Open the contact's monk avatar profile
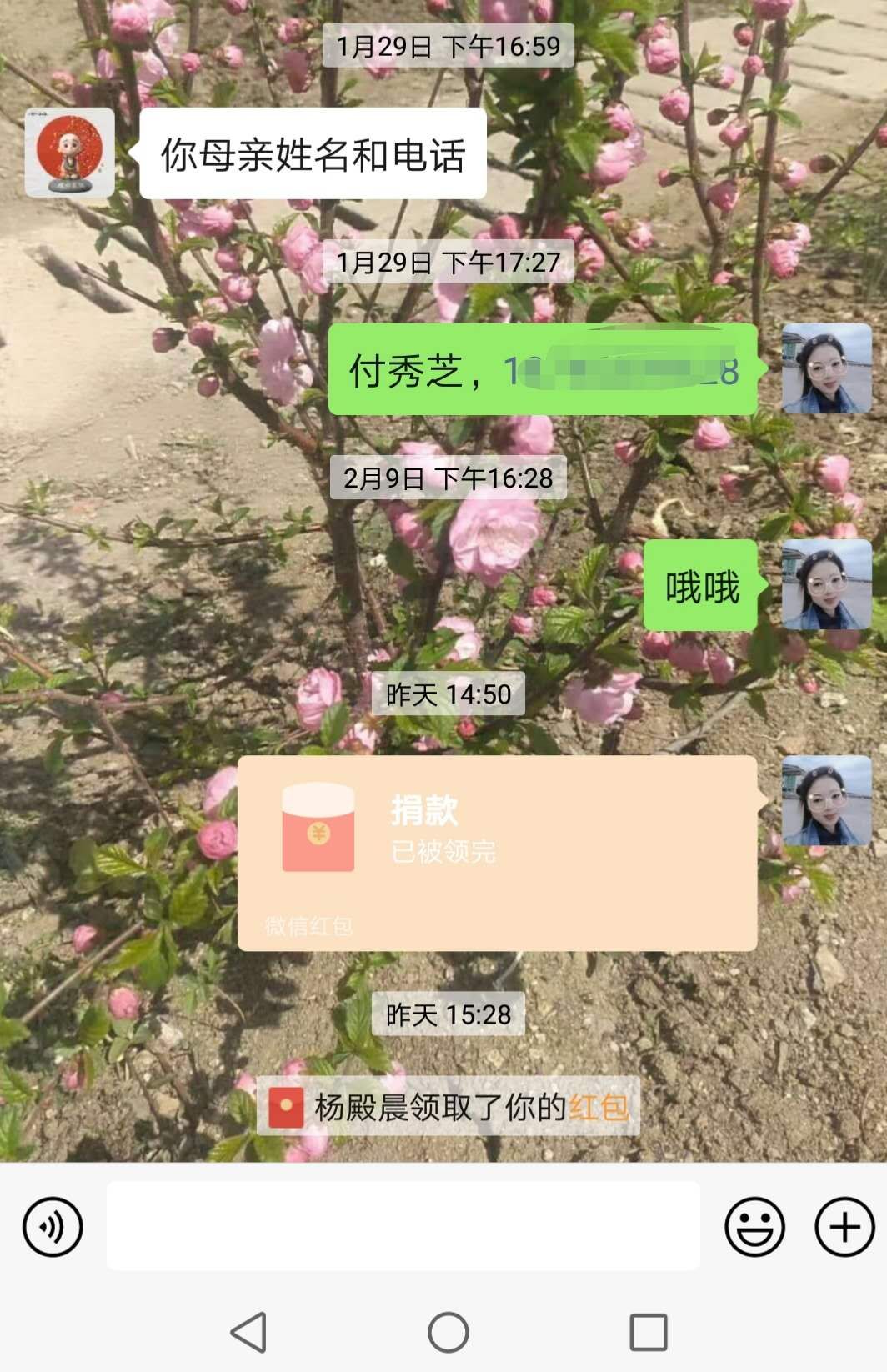The height and width of the screenshot is (1372, 887). pos(70,153)
